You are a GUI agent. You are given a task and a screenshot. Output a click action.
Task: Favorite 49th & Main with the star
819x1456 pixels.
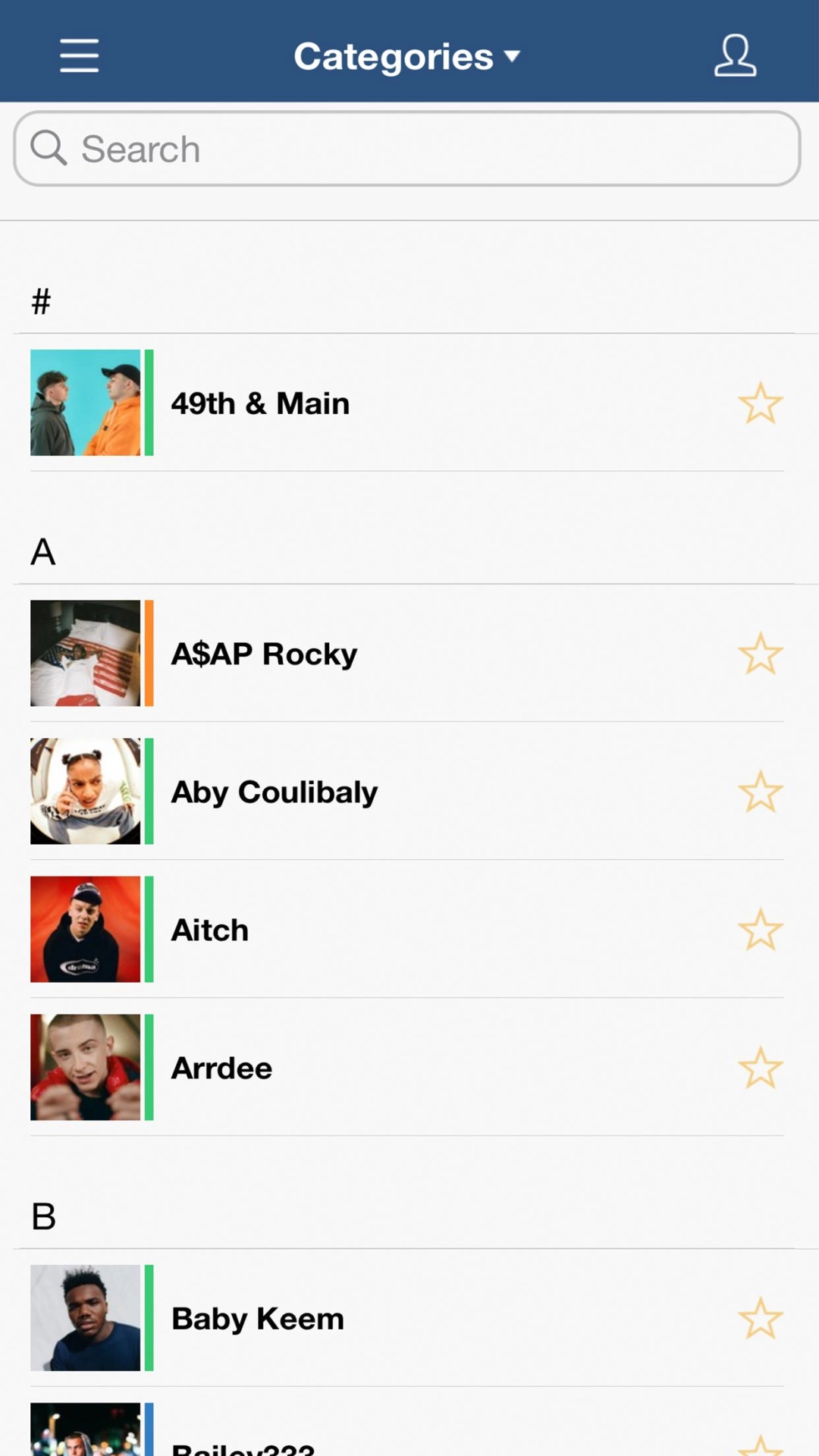point(760,403)
